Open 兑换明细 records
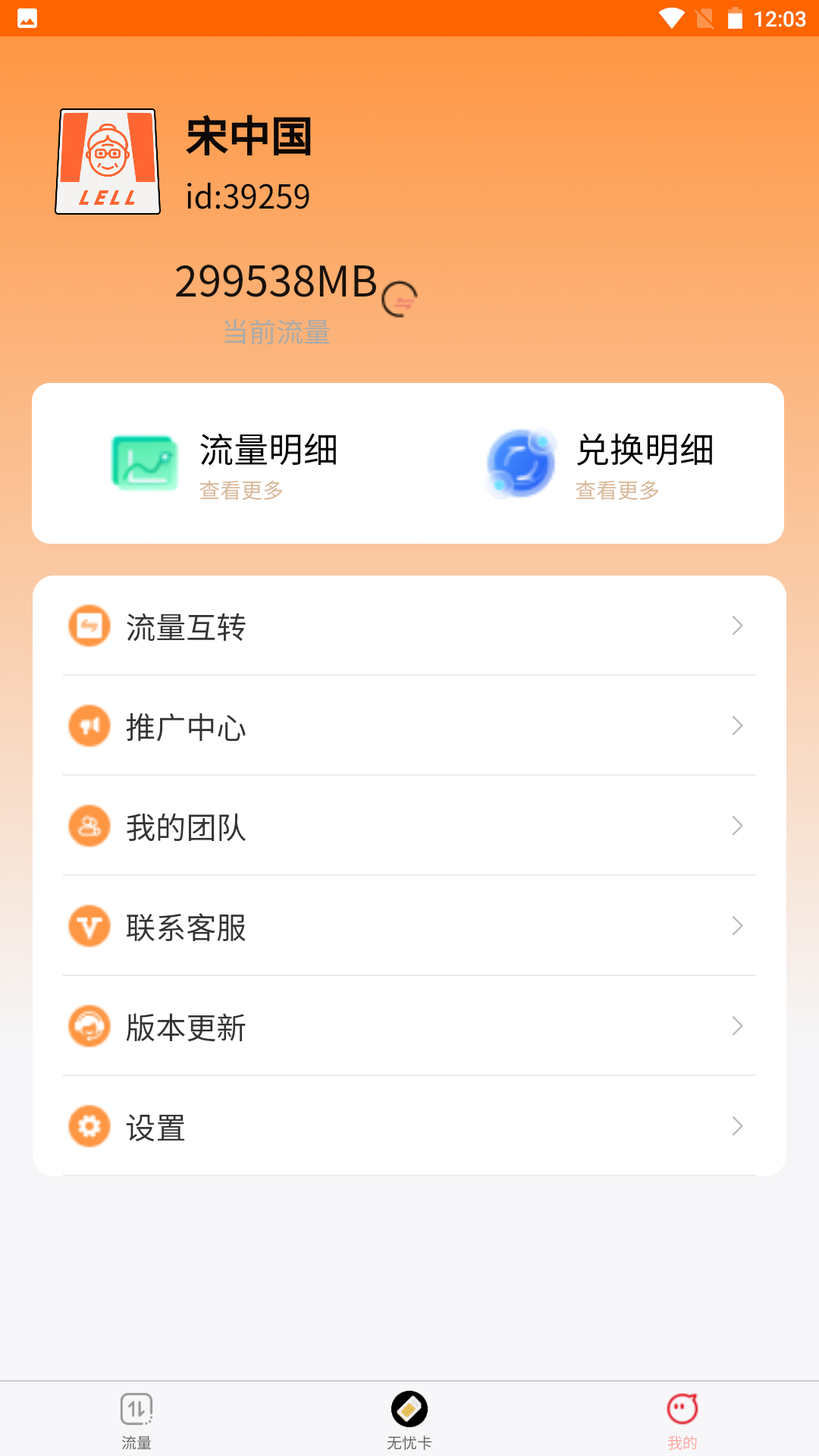Screen dimensions: 819x1456 (601, 463)
